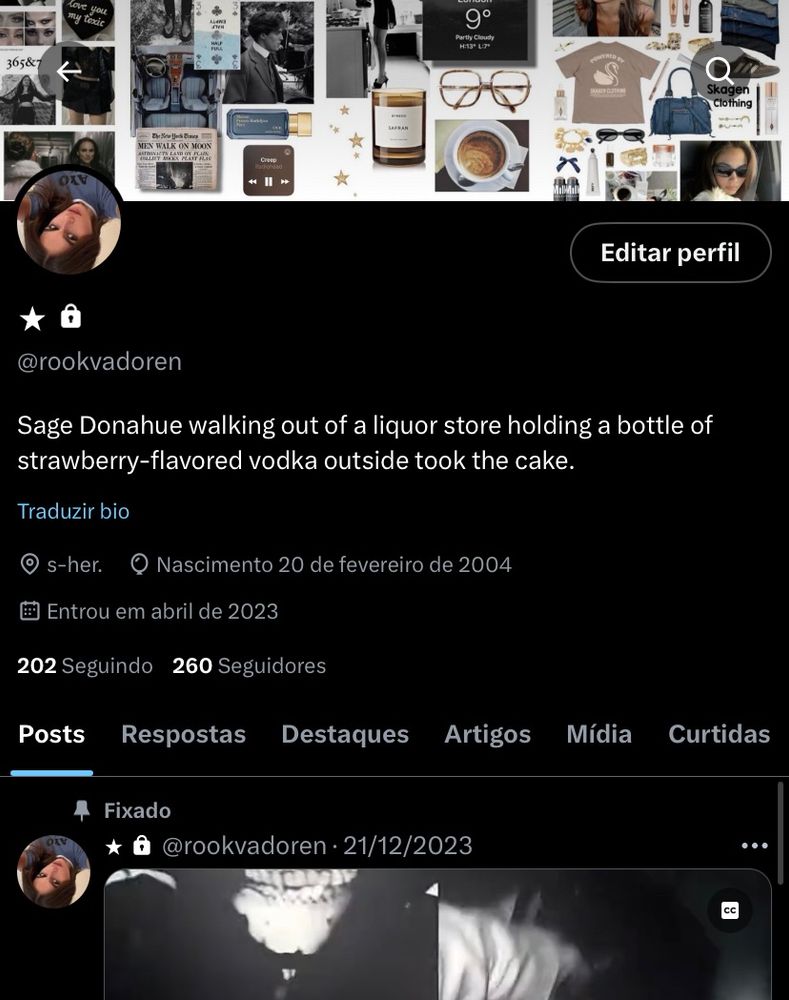Viewport: 789px width, 1000px height.
Task: Open the profile picture
Action: pyautogui.click(x=69, y=222)
